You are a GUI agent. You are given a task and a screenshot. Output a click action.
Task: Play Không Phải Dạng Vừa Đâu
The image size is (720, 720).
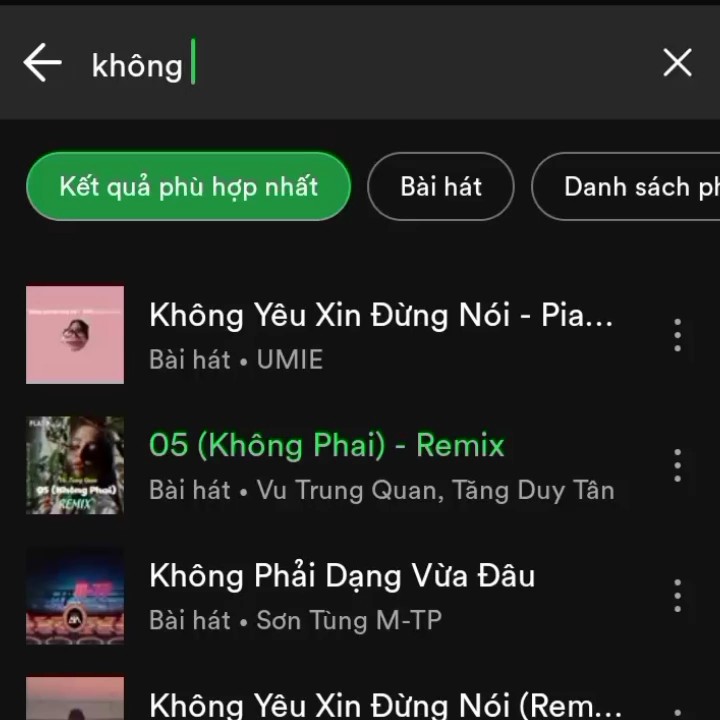340,596
